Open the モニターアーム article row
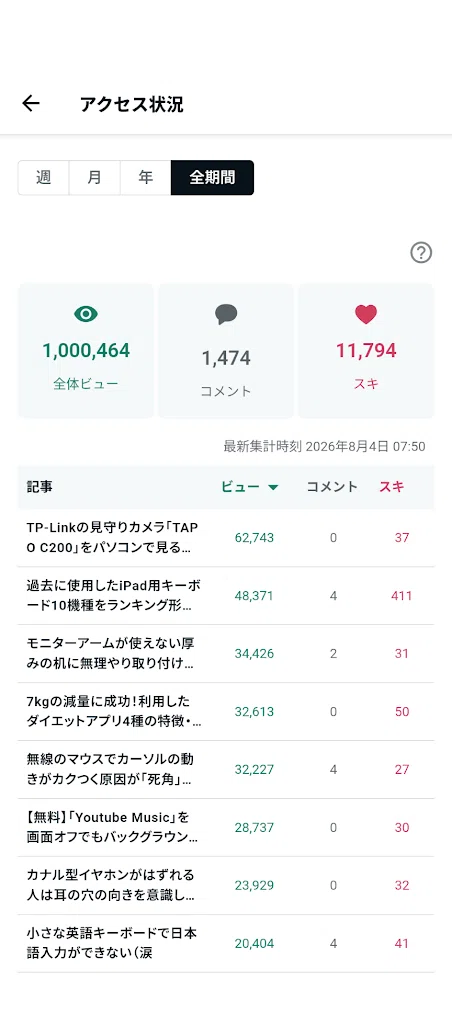This screenshot has width=452, height=1014. coord(226,654)
